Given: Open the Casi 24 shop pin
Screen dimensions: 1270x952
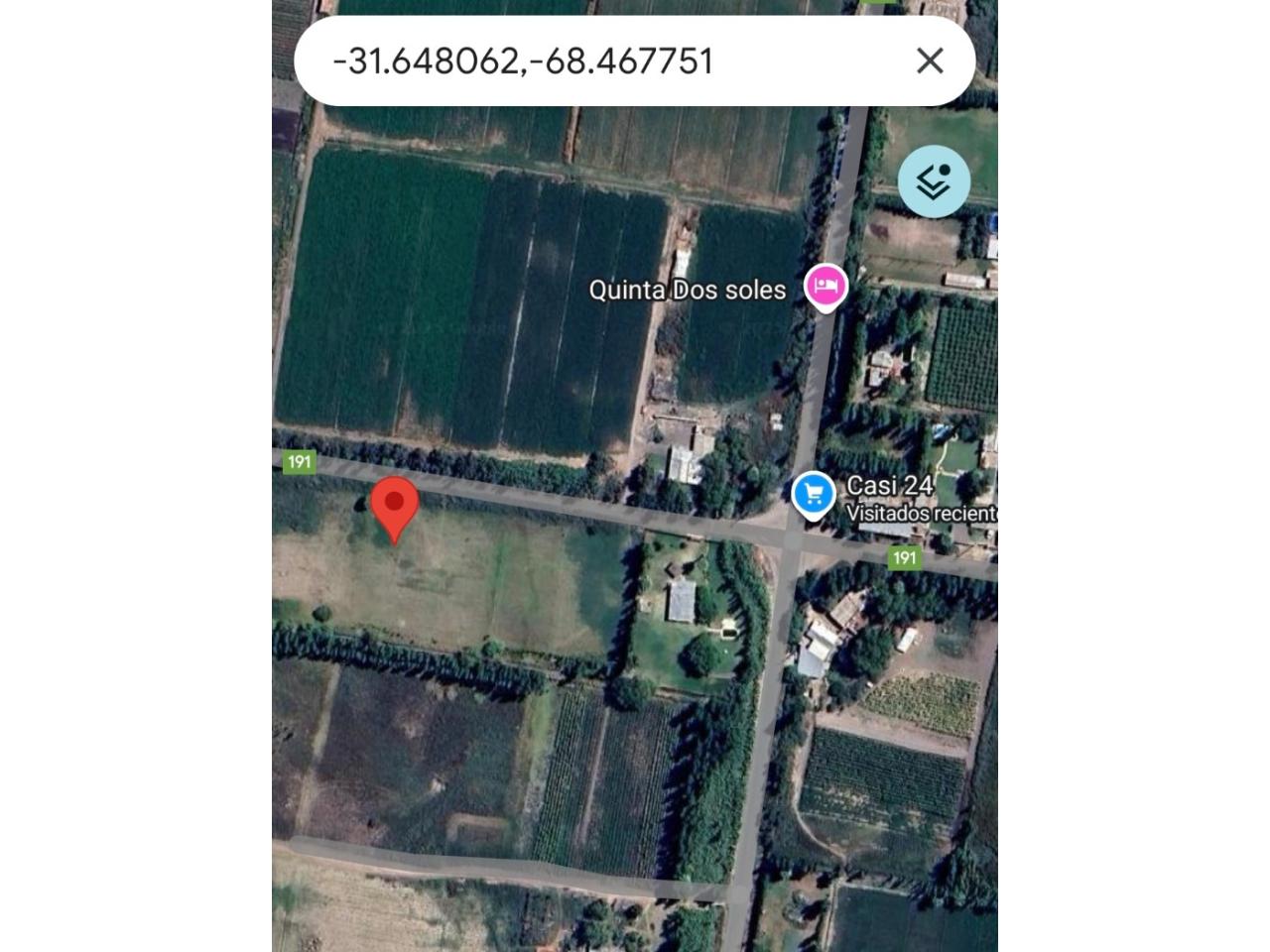Looking at the screenshot, I should (814, 493).
